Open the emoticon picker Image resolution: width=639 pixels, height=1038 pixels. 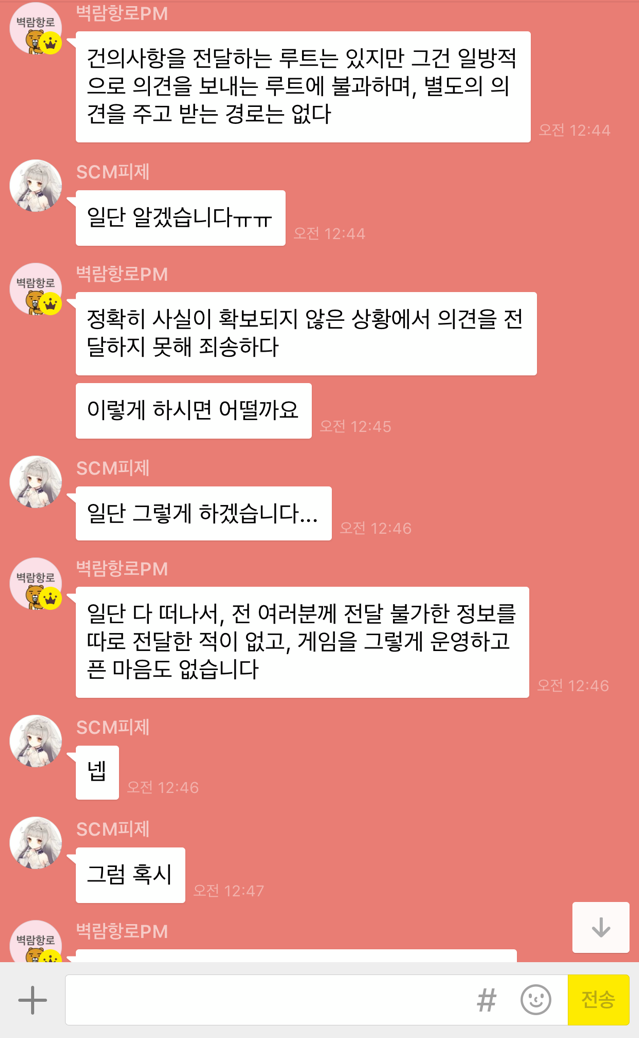(x=536, y=999)
